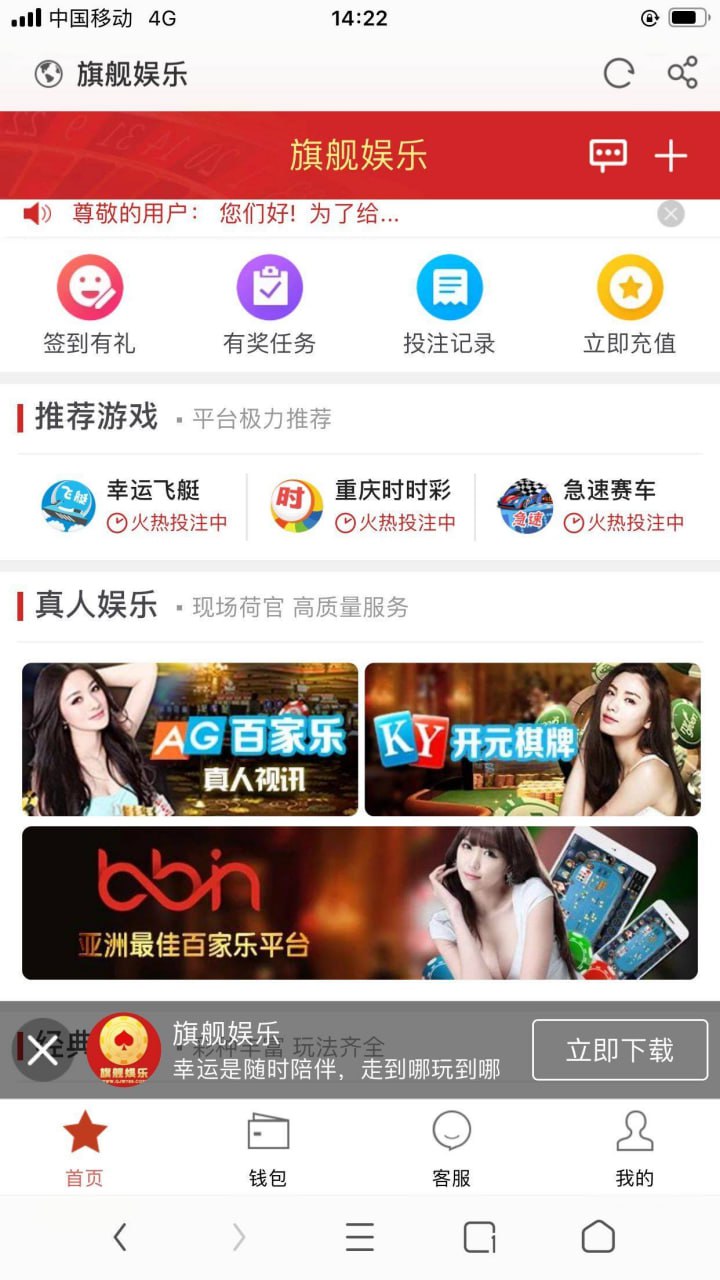The width and height of the screenshot is (720, 1280).
Task: Switch to the 首页 home tab
Action: 84,1146
